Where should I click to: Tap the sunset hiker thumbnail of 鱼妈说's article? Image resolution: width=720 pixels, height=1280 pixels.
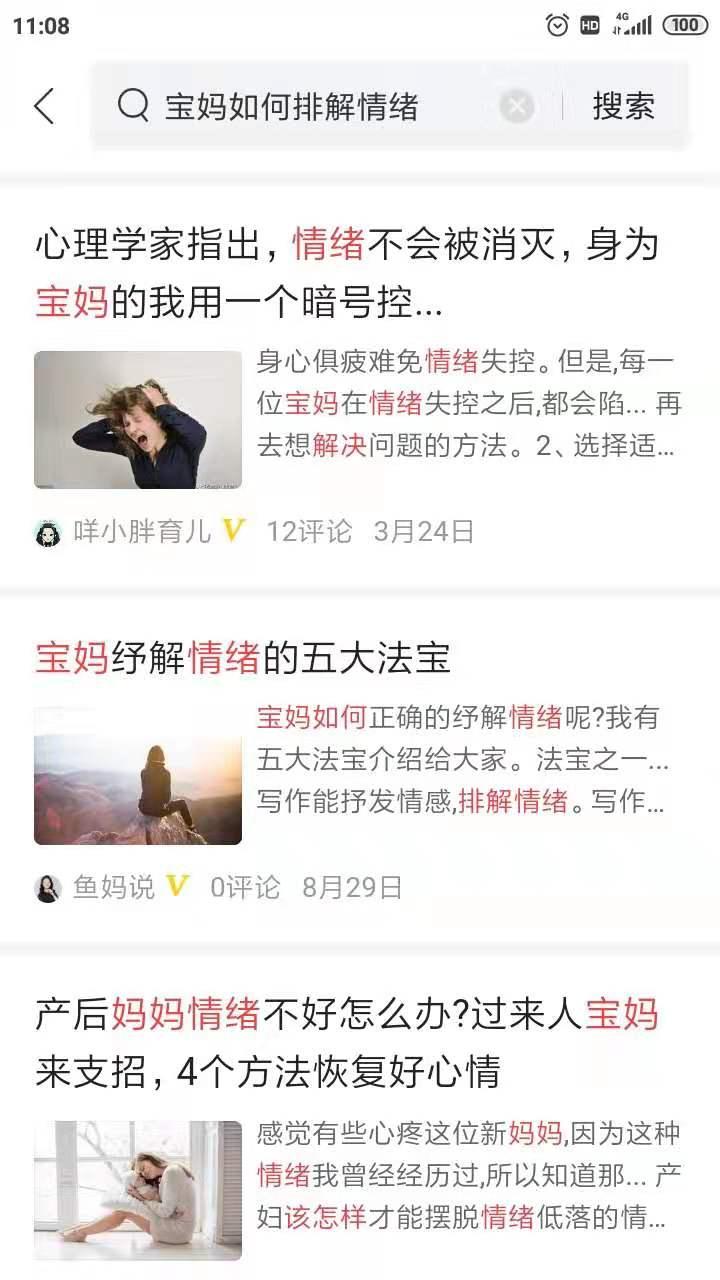point(138,778)
